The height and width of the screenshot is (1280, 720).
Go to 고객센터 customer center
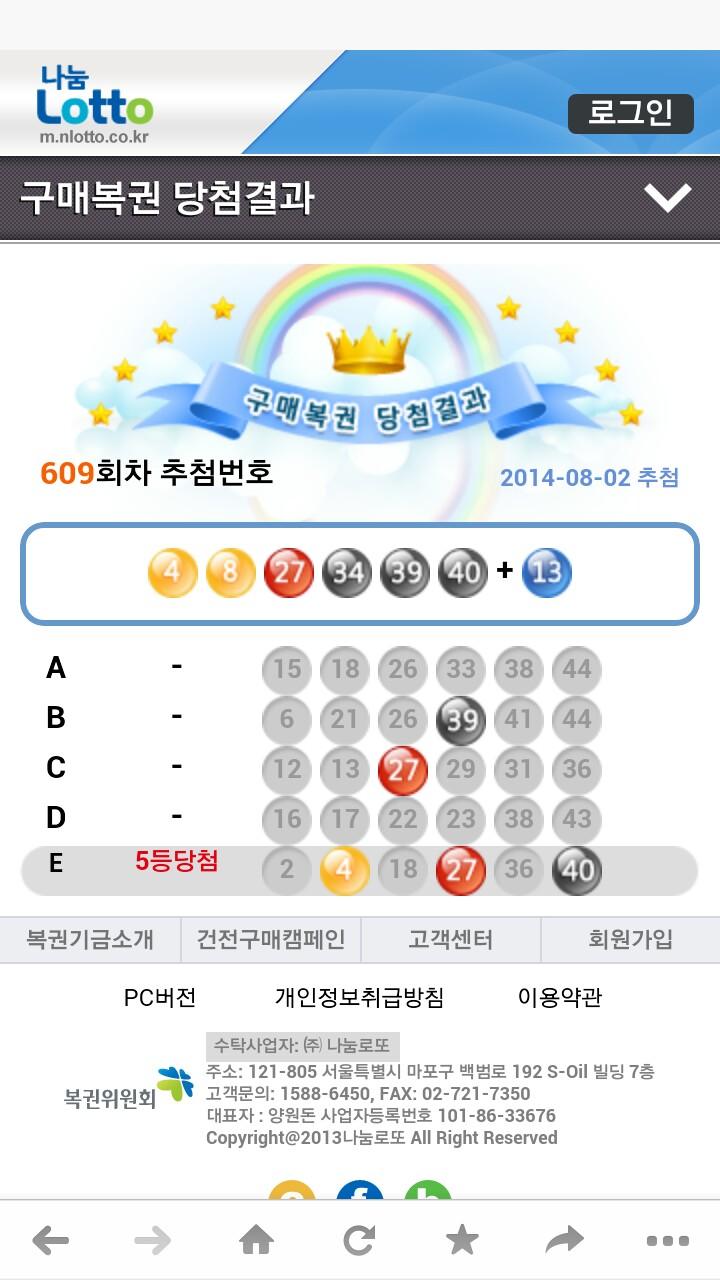(x=450, y=940)
